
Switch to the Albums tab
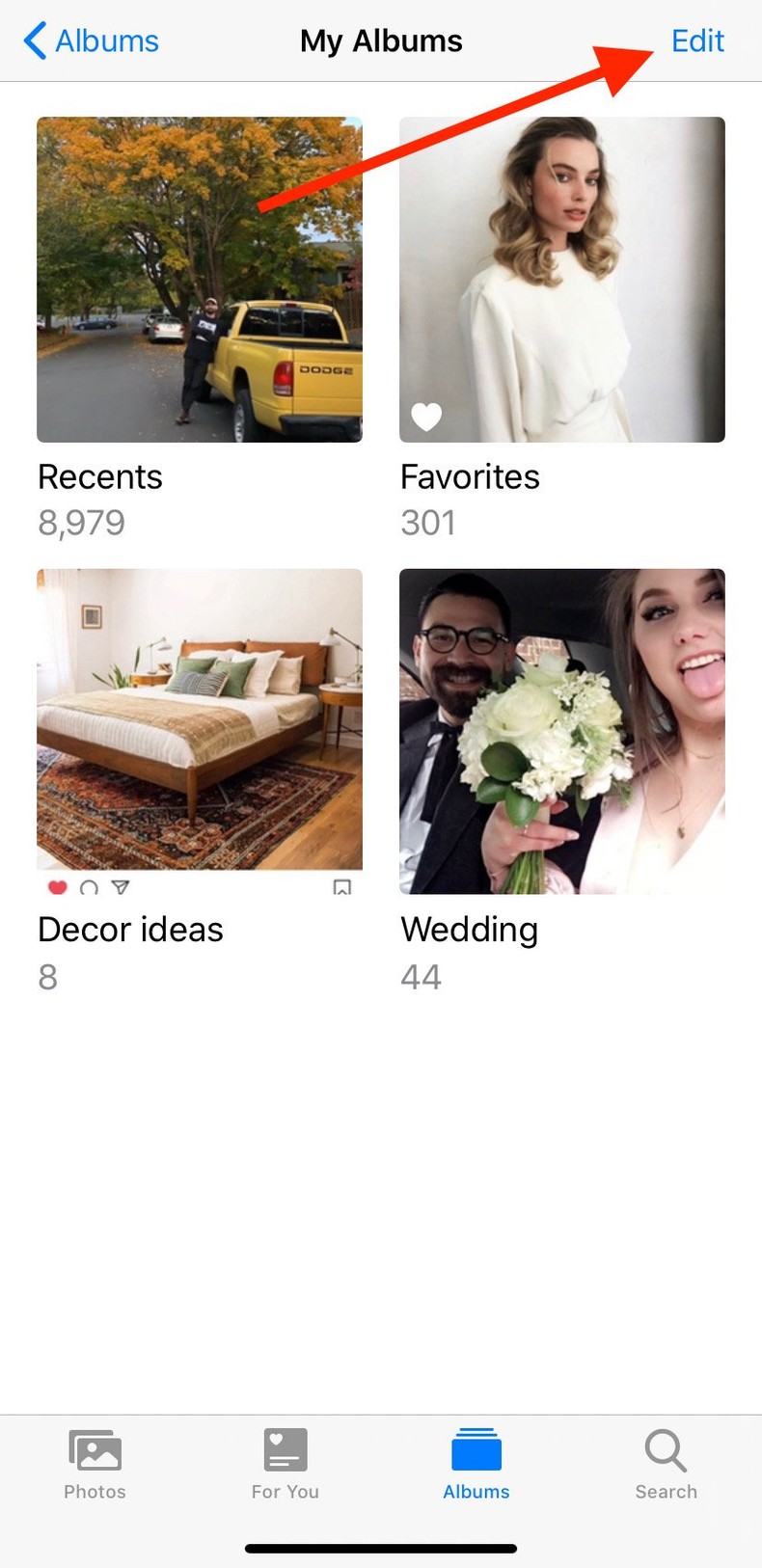(x=476, y=1464)
